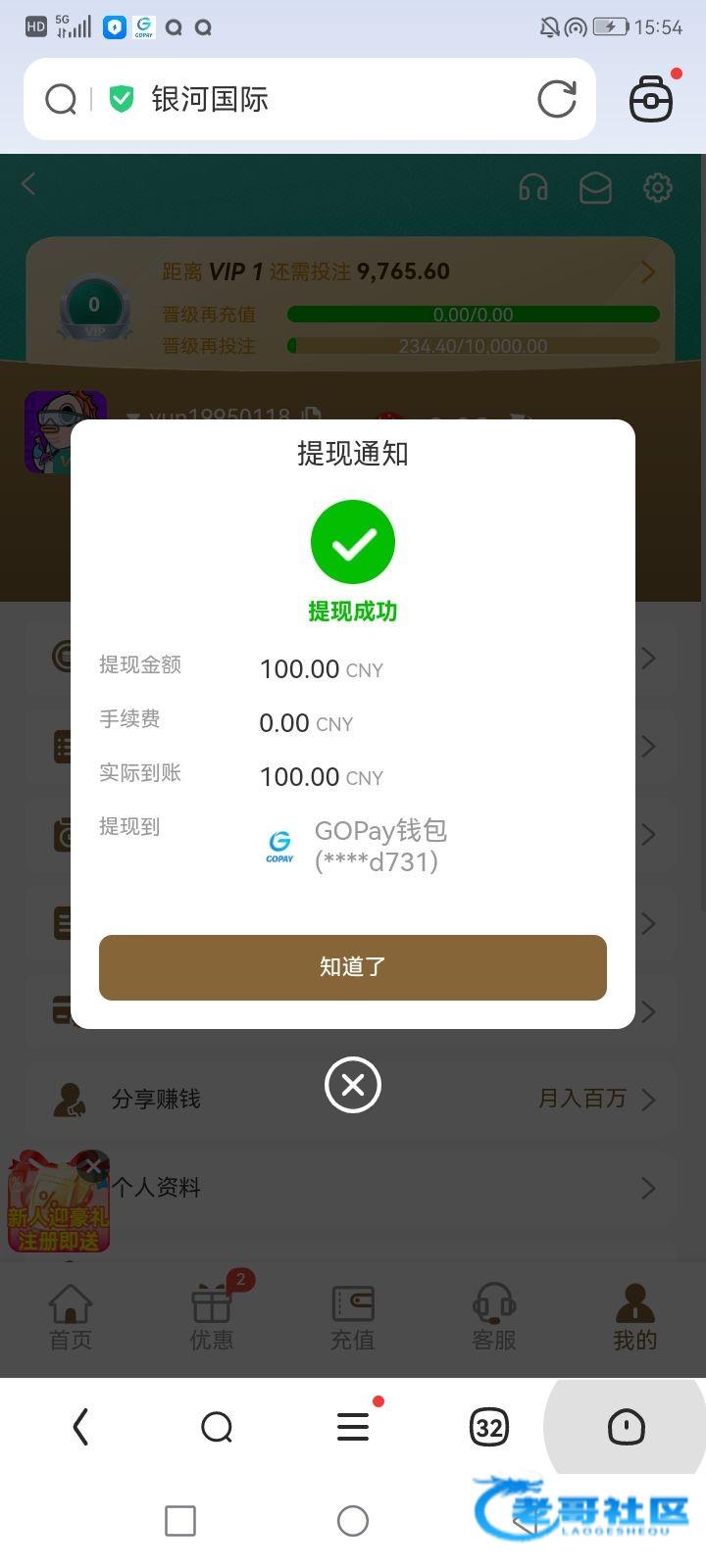Go to home via system circle button
Screen dimensions: 706x1568
coord(353,1521)
